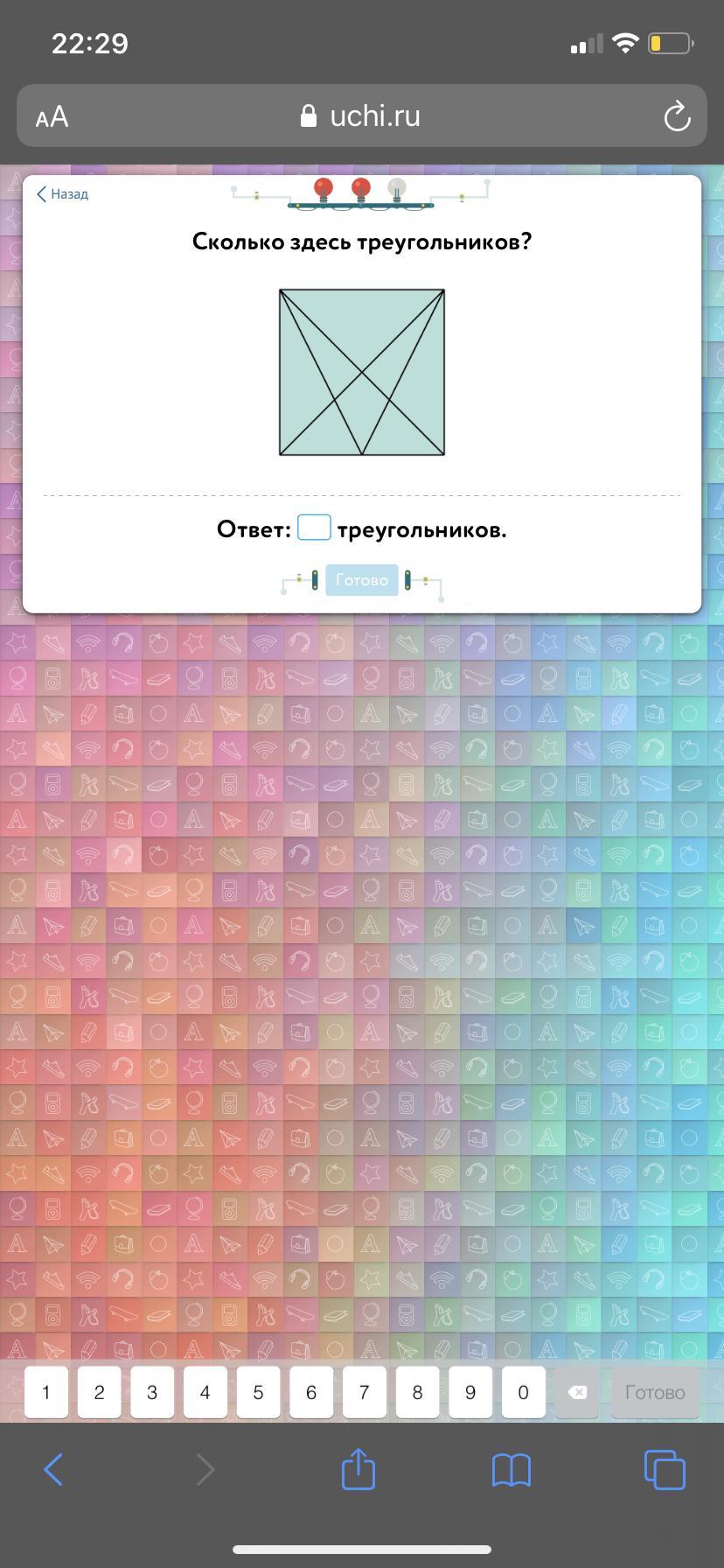Image resolution: width=724 pixels, height=1568 pixels.
Task: Delete last digit with backspace key
Action: click(x=577, y=1392)
